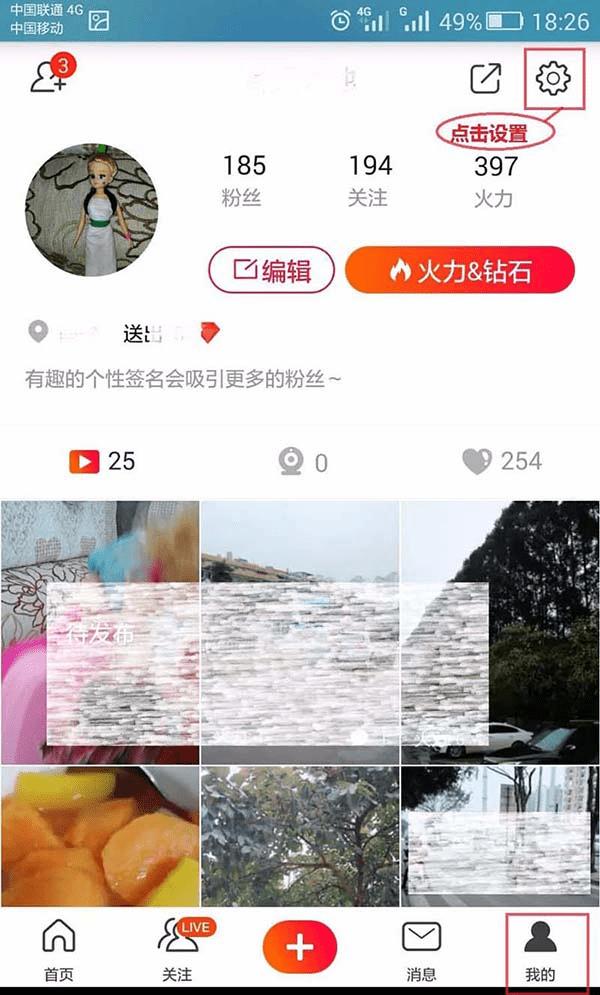Tap the profile avatar picture
This screenshot has width=600, height=995.
(91, 209)
